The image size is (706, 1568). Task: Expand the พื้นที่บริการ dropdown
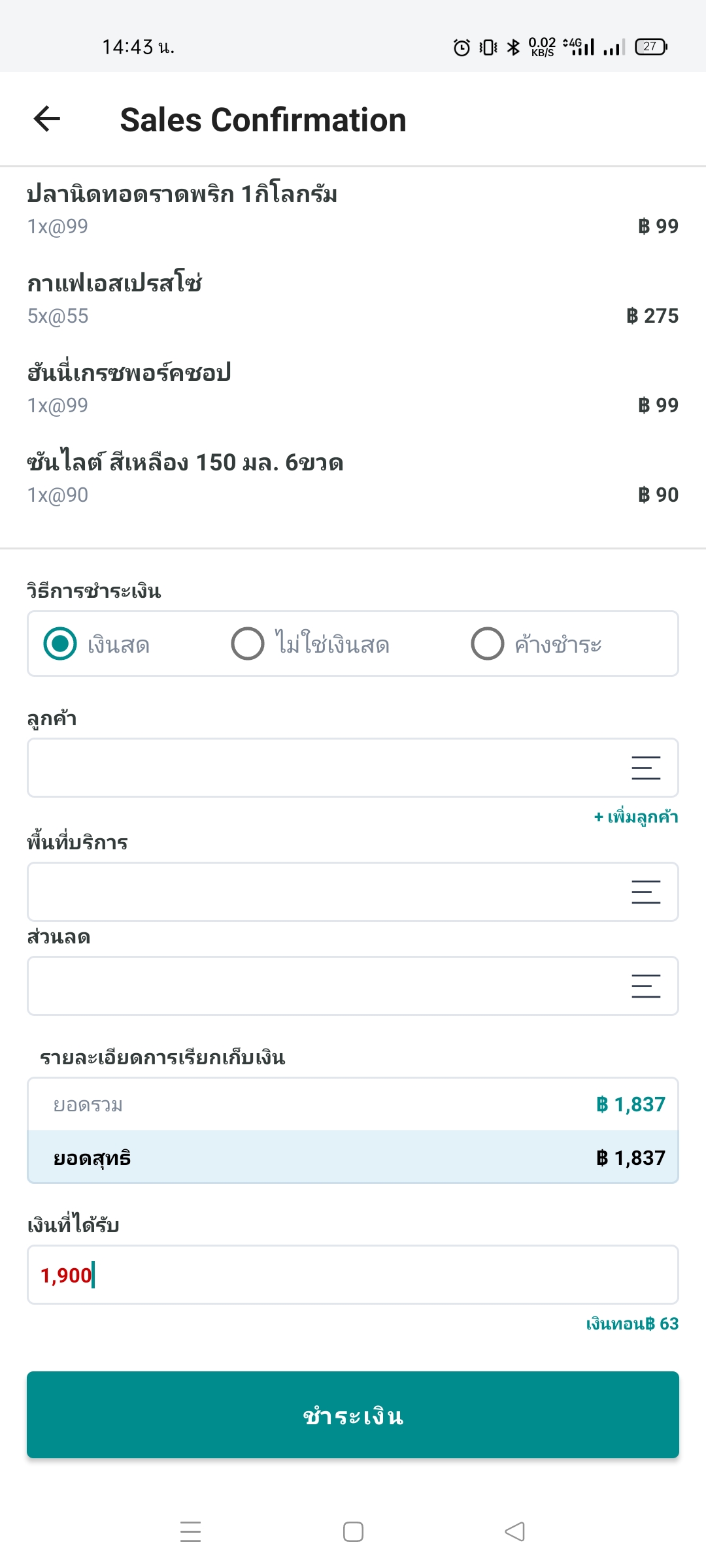coord(352,892)
